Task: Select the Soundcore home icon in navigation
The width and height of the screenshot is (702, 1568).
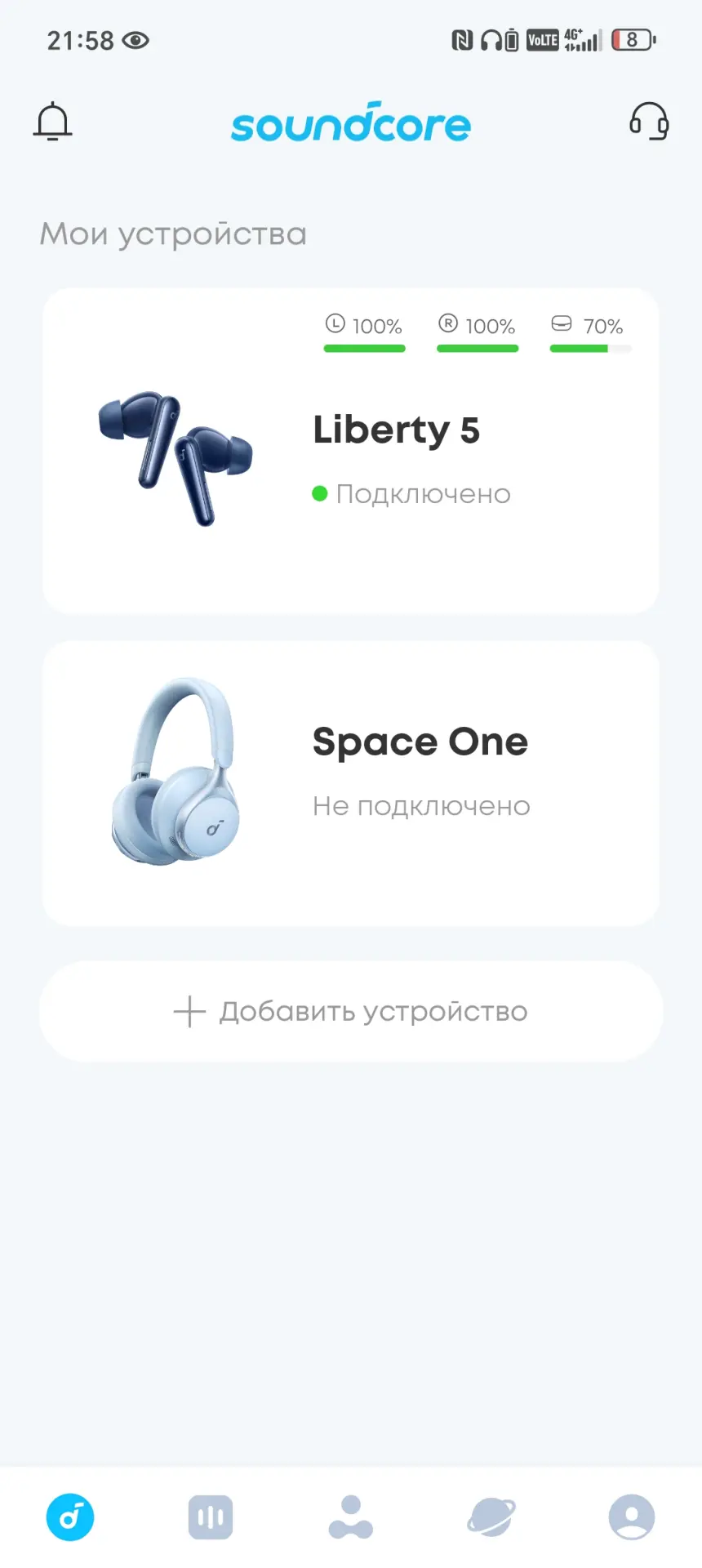Action: tap(70, 1517)
